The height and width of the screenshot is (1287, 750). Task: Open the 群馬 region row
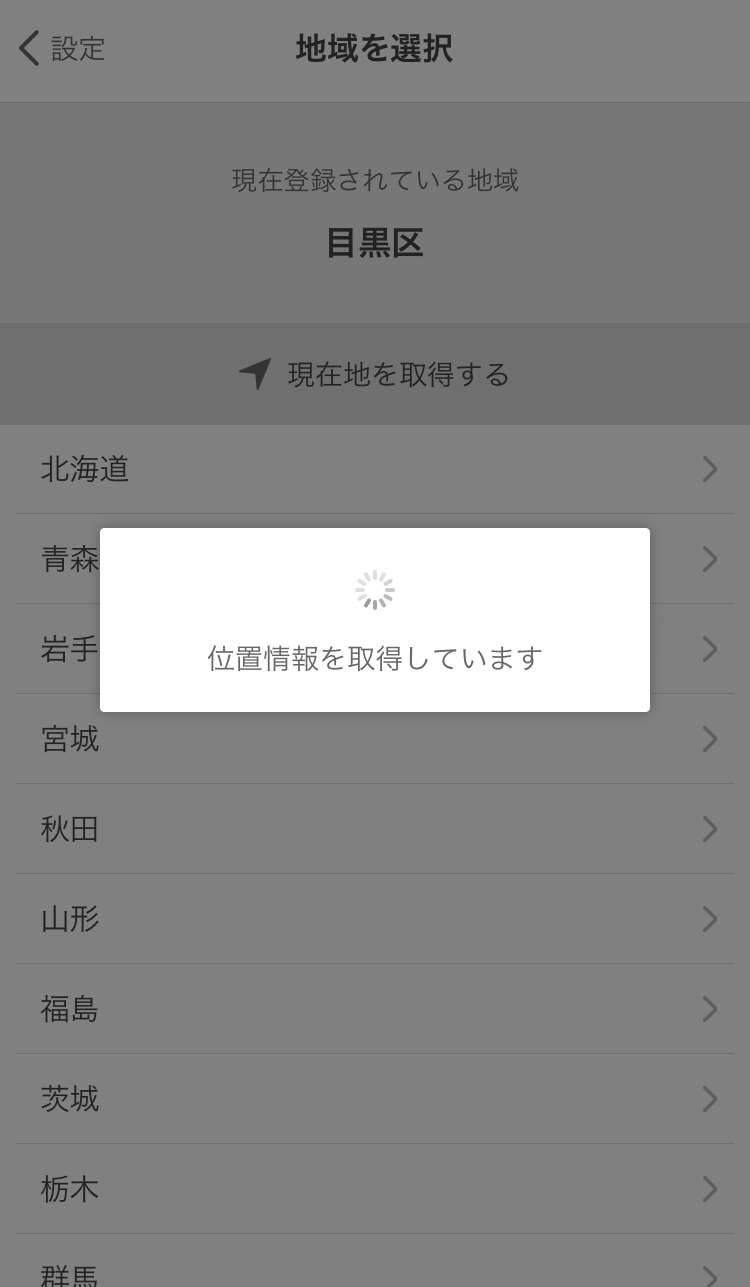[374, 1272]
